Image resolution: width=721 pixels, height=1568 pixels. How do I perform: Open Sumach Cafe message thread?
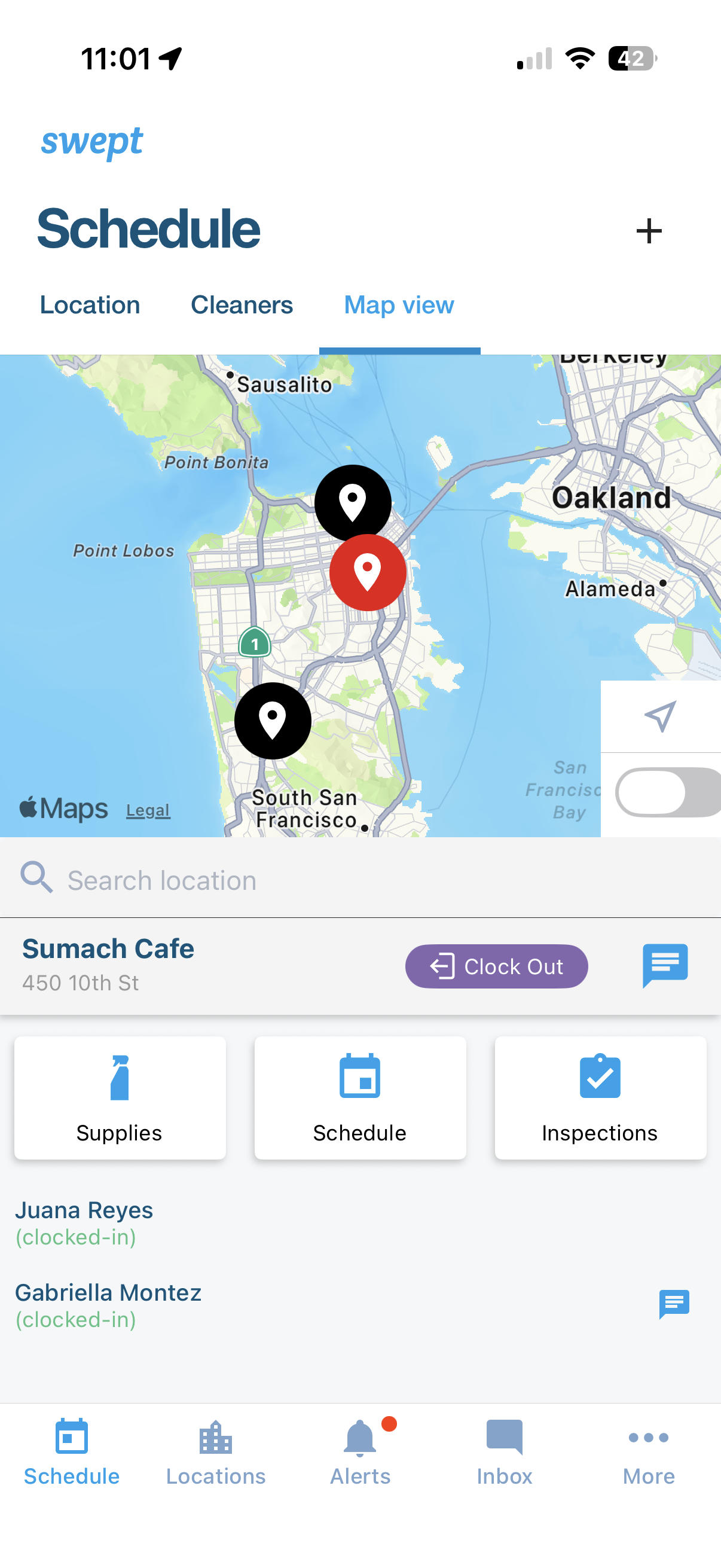(x=665, y=965)
